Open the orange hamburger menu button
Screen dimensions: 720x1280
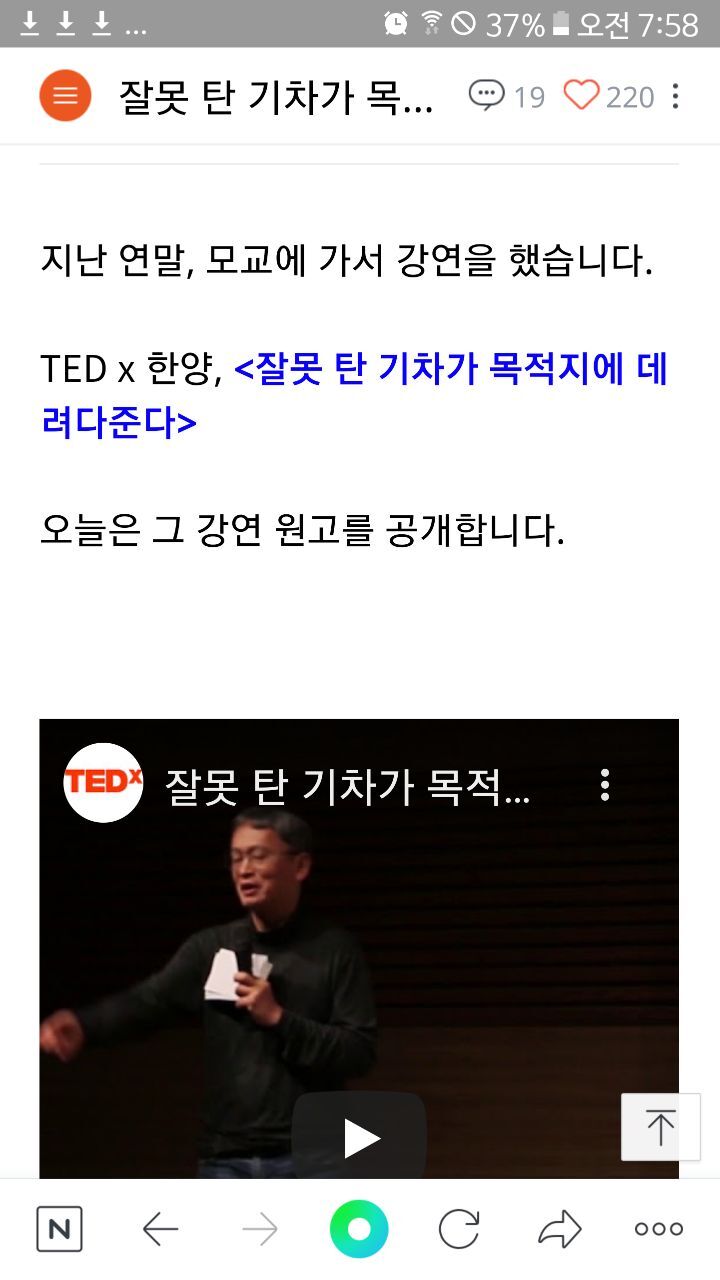click(x=65, y=96)
